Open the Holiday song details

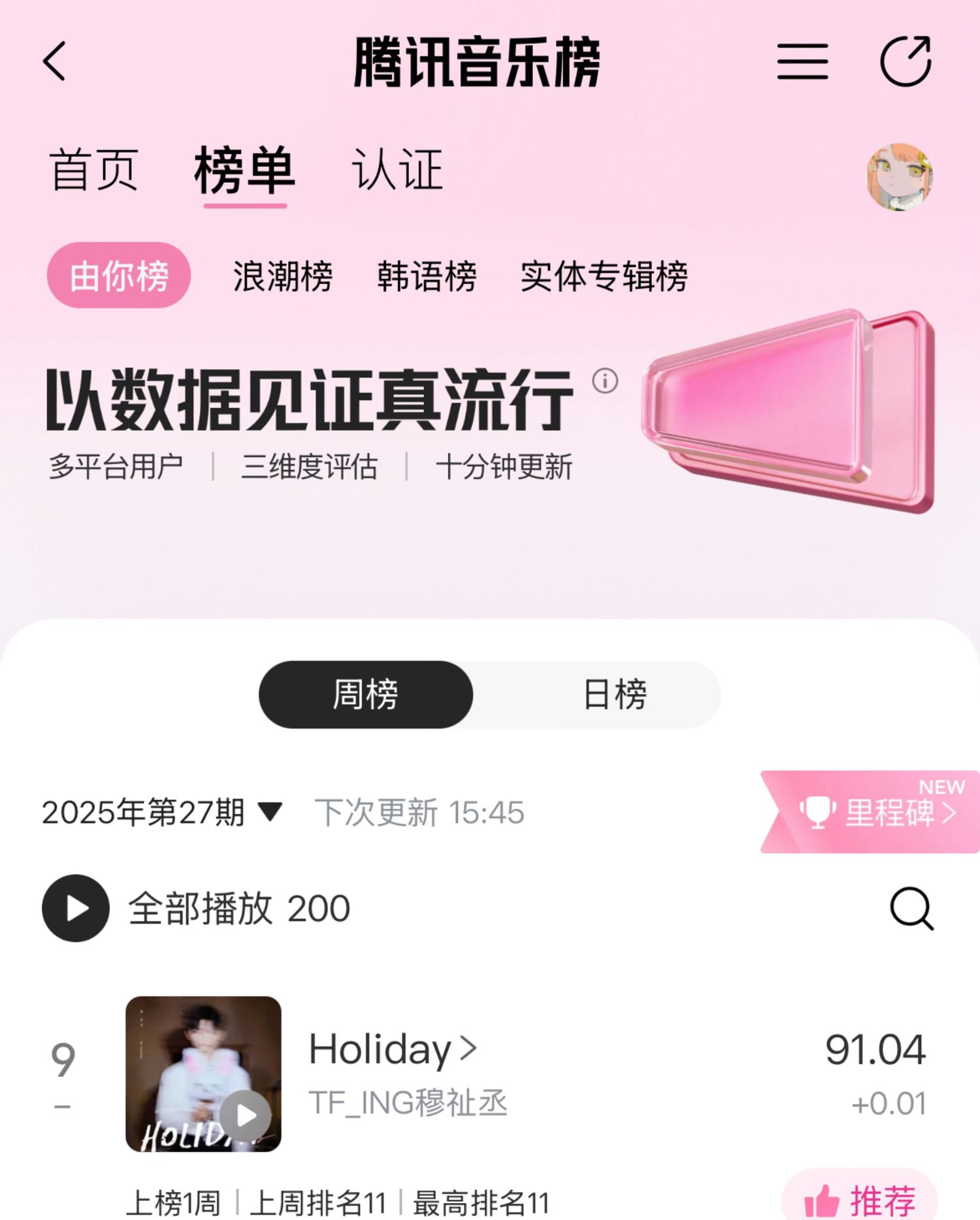coord(392,1049)
